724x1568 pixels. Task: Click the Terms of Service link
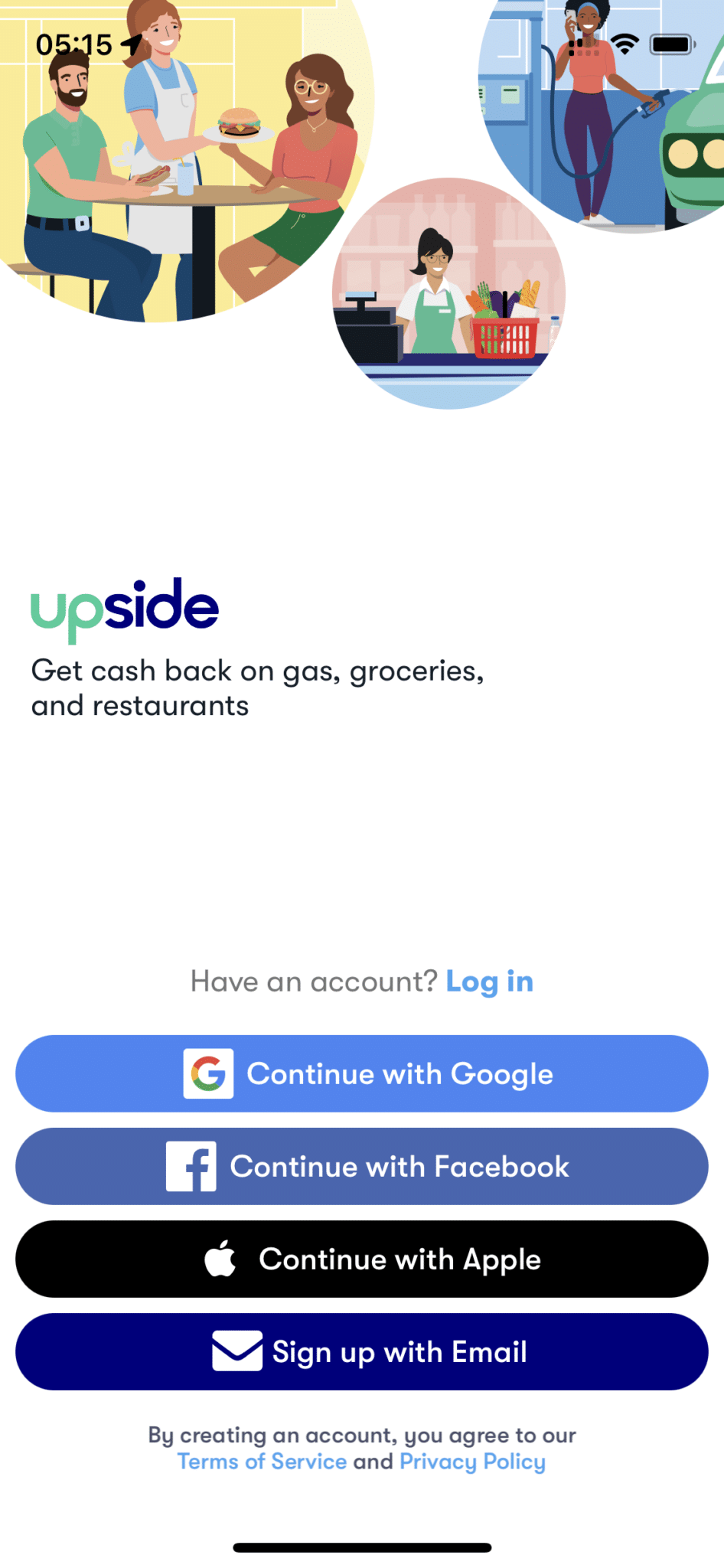pos(263,1462)
